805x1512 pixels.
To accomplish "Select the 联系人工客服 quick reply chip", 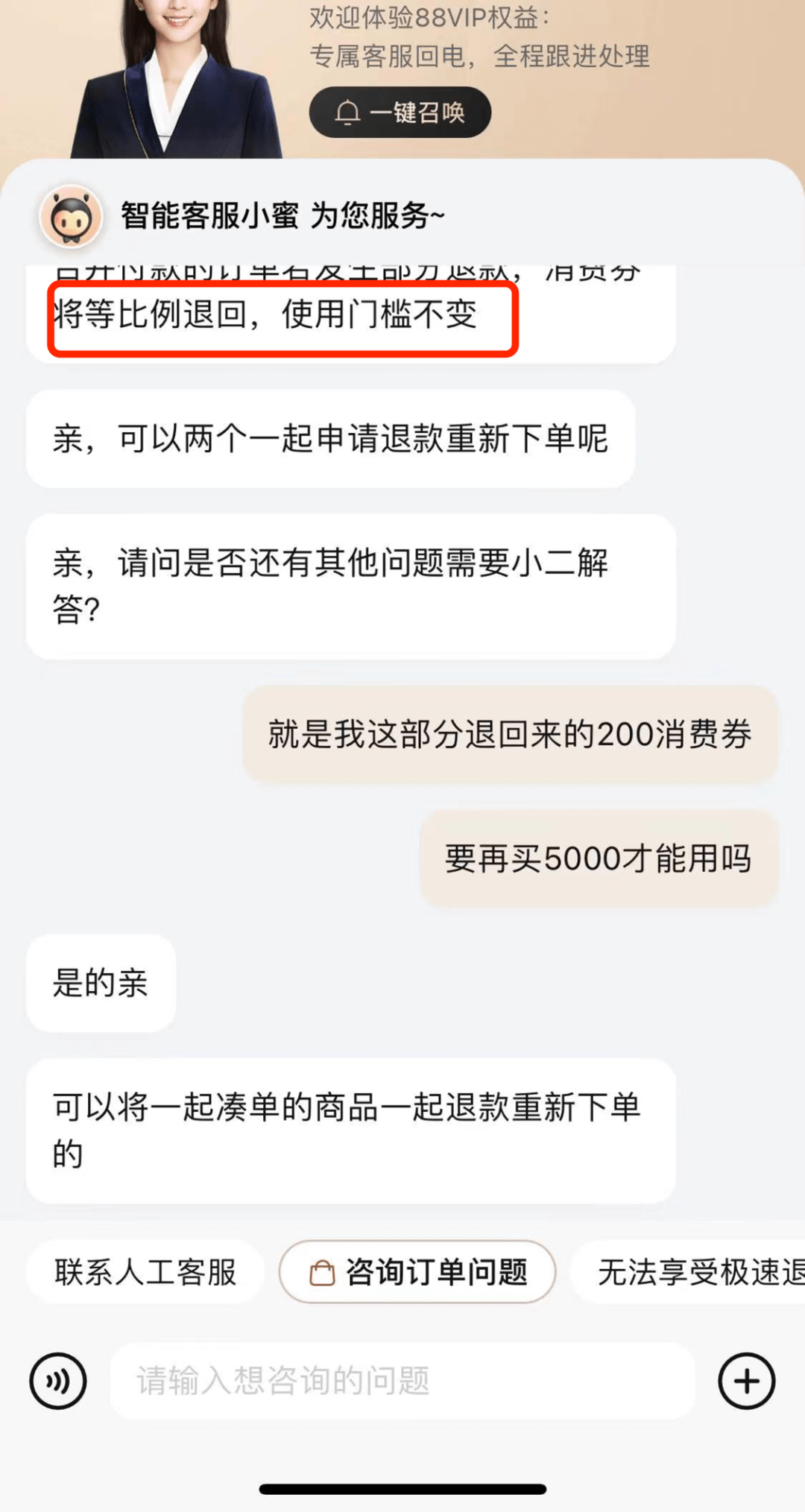I will click(x=145, y=1272).
